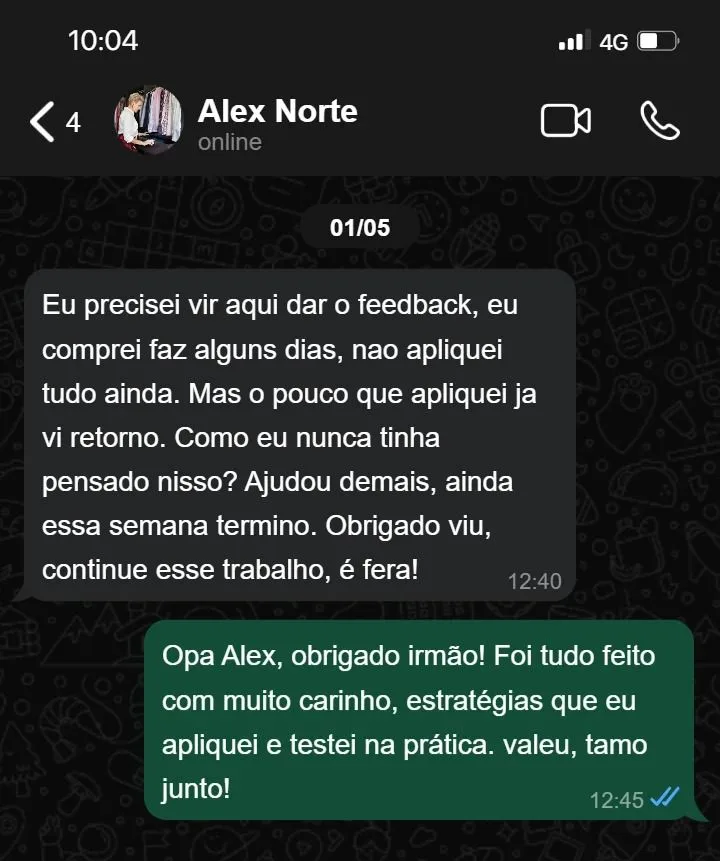720x861 pixels.
Task: Go back to the chats list
Action: pyautogui.click(x=43, y=122)
